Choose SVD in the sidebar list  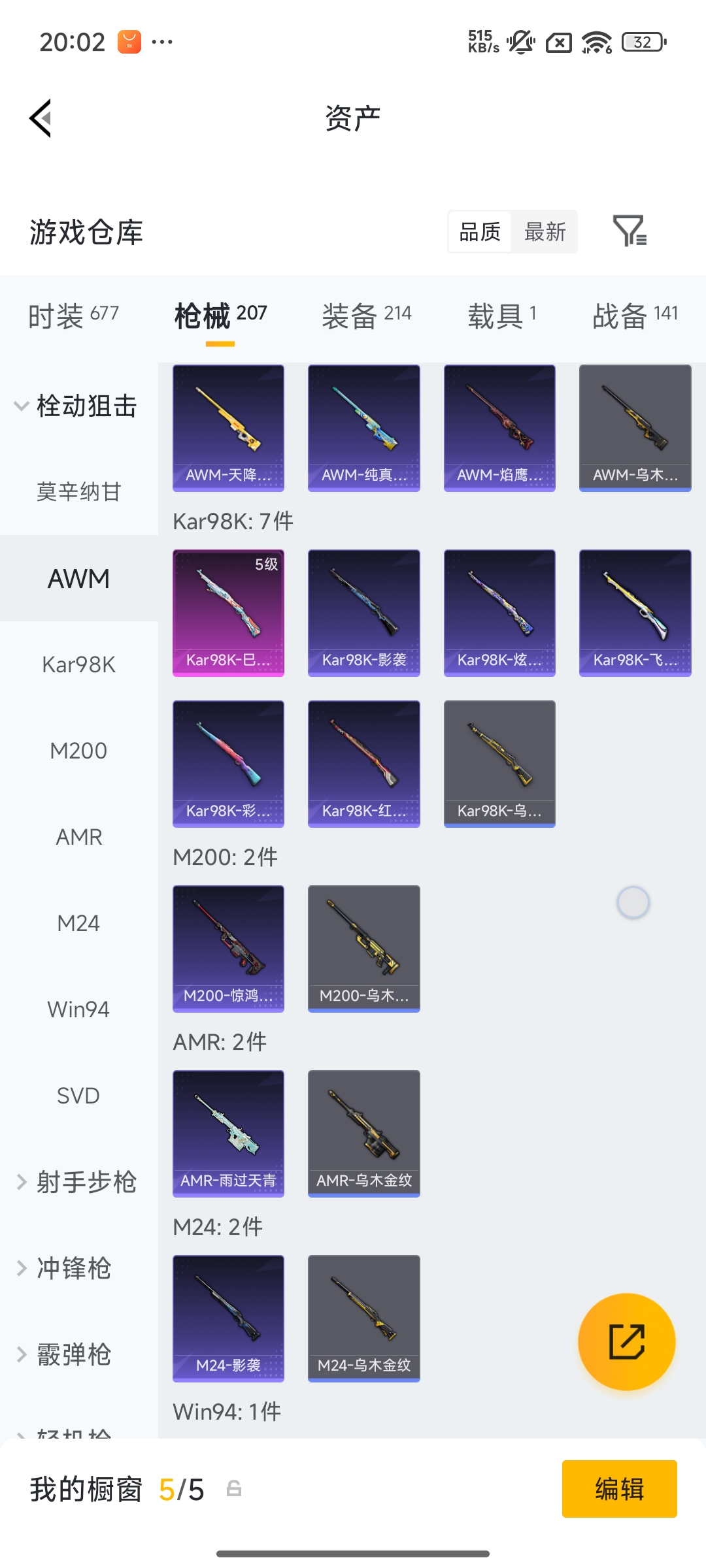[78, 1096]
